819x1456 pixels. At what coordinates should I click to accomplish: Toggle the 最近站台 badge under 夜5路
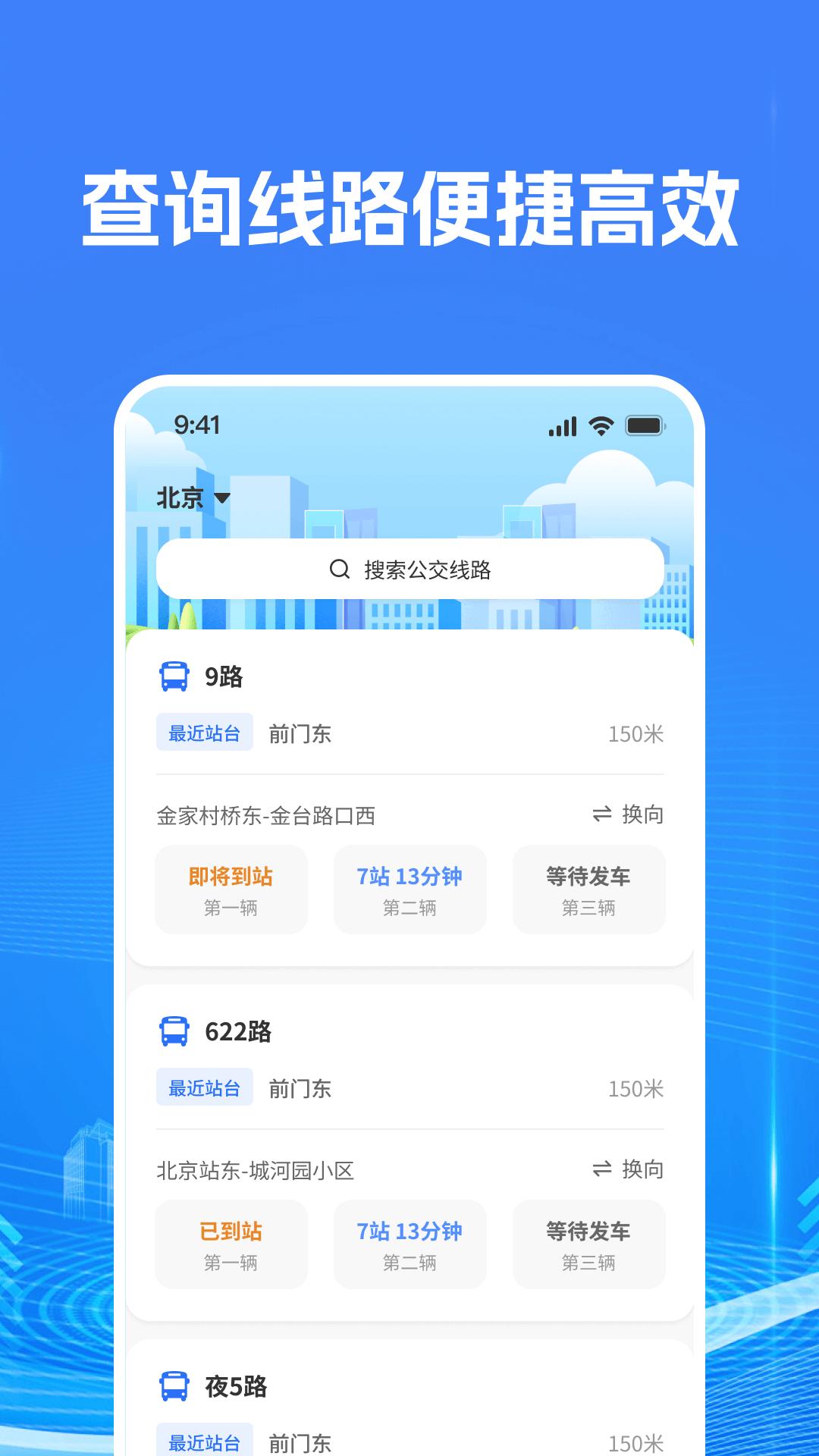[x=206, y=1439]
